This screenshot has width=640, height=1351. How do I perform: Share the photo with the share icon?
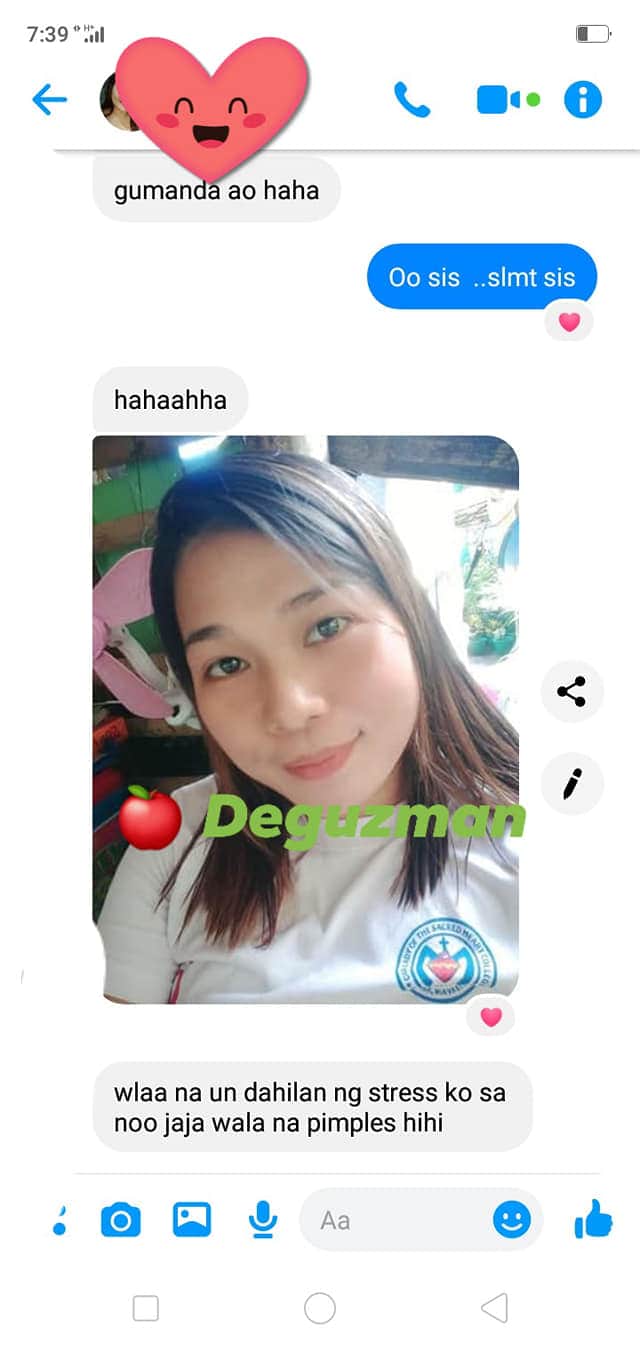pyautogui.click(x=572, y=691)
